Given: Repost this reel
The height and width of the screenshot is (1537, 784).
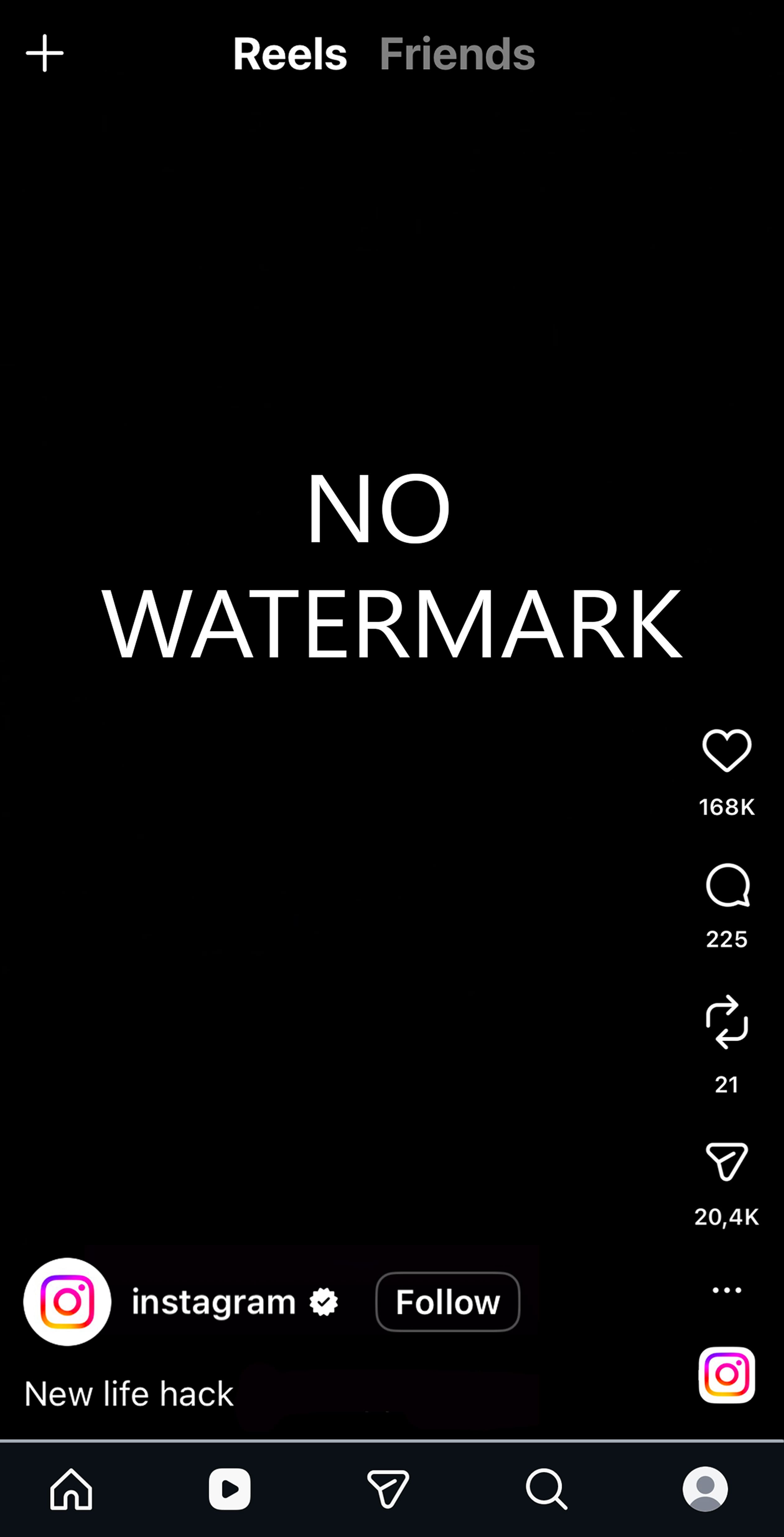Looking at the screenshot, I should (726, 1022).
